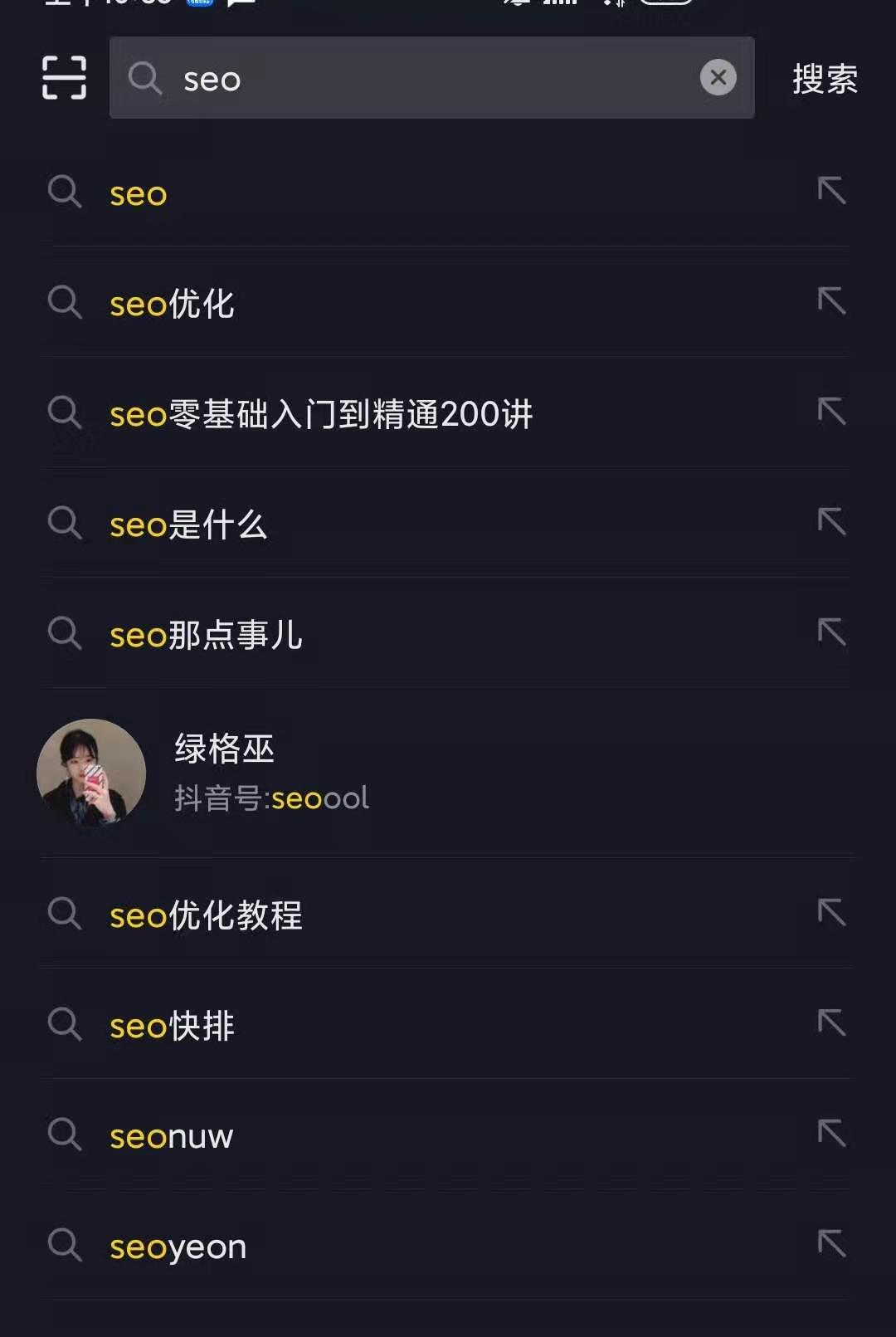Tap the magnifier icon in the search bar
Screen dimensions: 896x1337
pyautogui.click(x=145, y=78)
